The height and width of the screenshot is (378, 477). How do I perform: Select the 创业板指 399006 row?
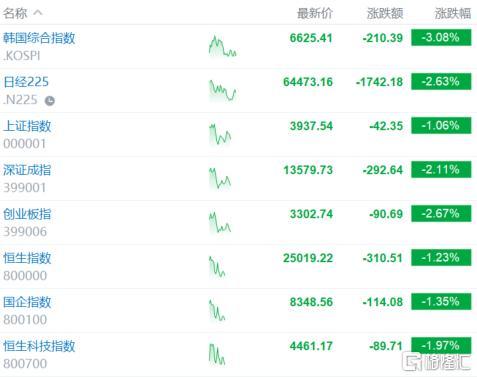click(x=238, y=223)
